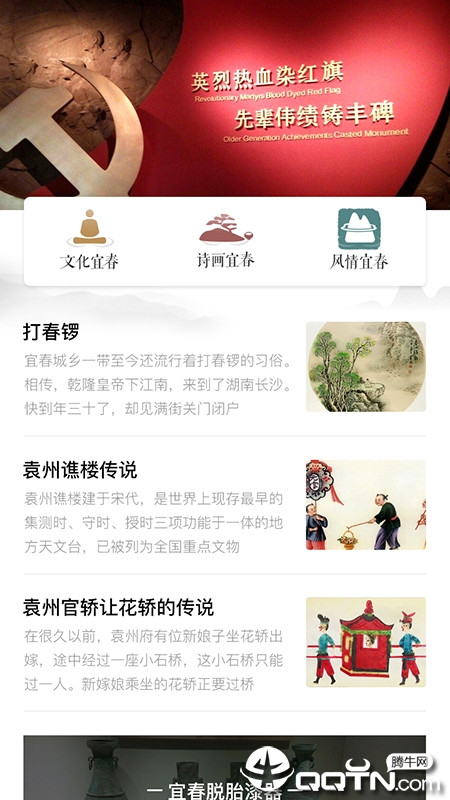Open the 打春锣 article

point(224,367)
